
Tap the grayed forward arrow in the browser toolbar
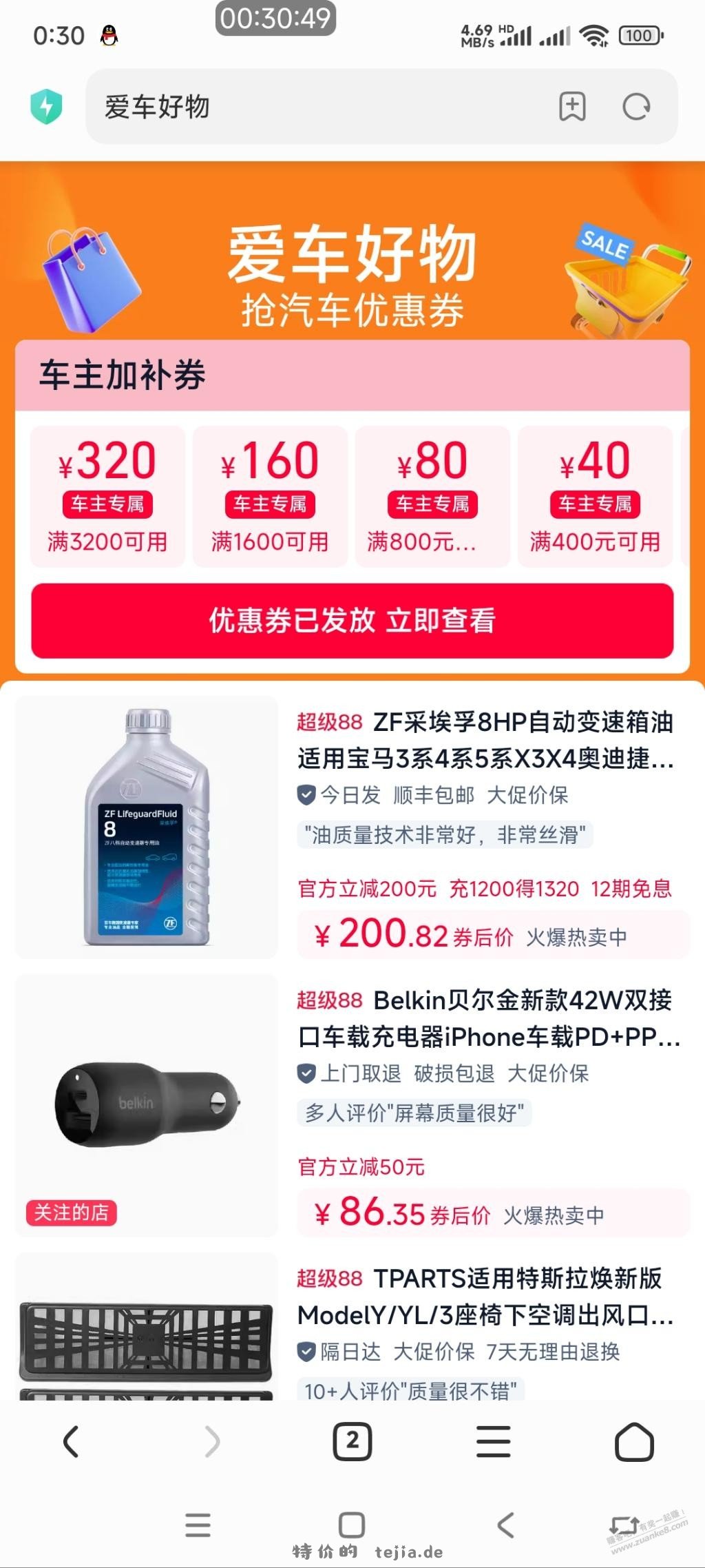coord(211,1440)
